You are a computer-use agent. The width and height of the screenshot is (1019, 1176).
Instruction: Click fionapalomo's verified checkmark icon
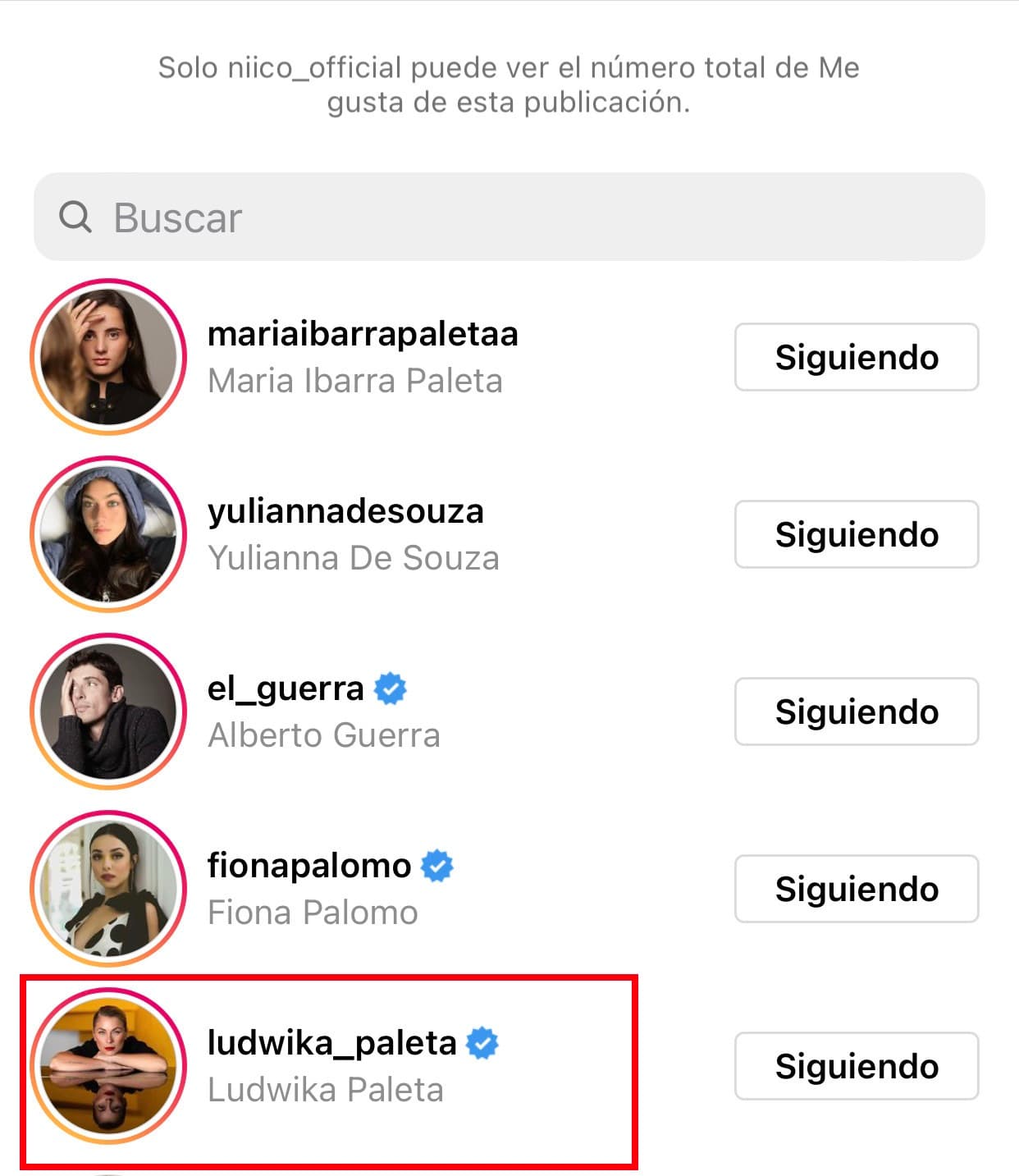[438, 865]
